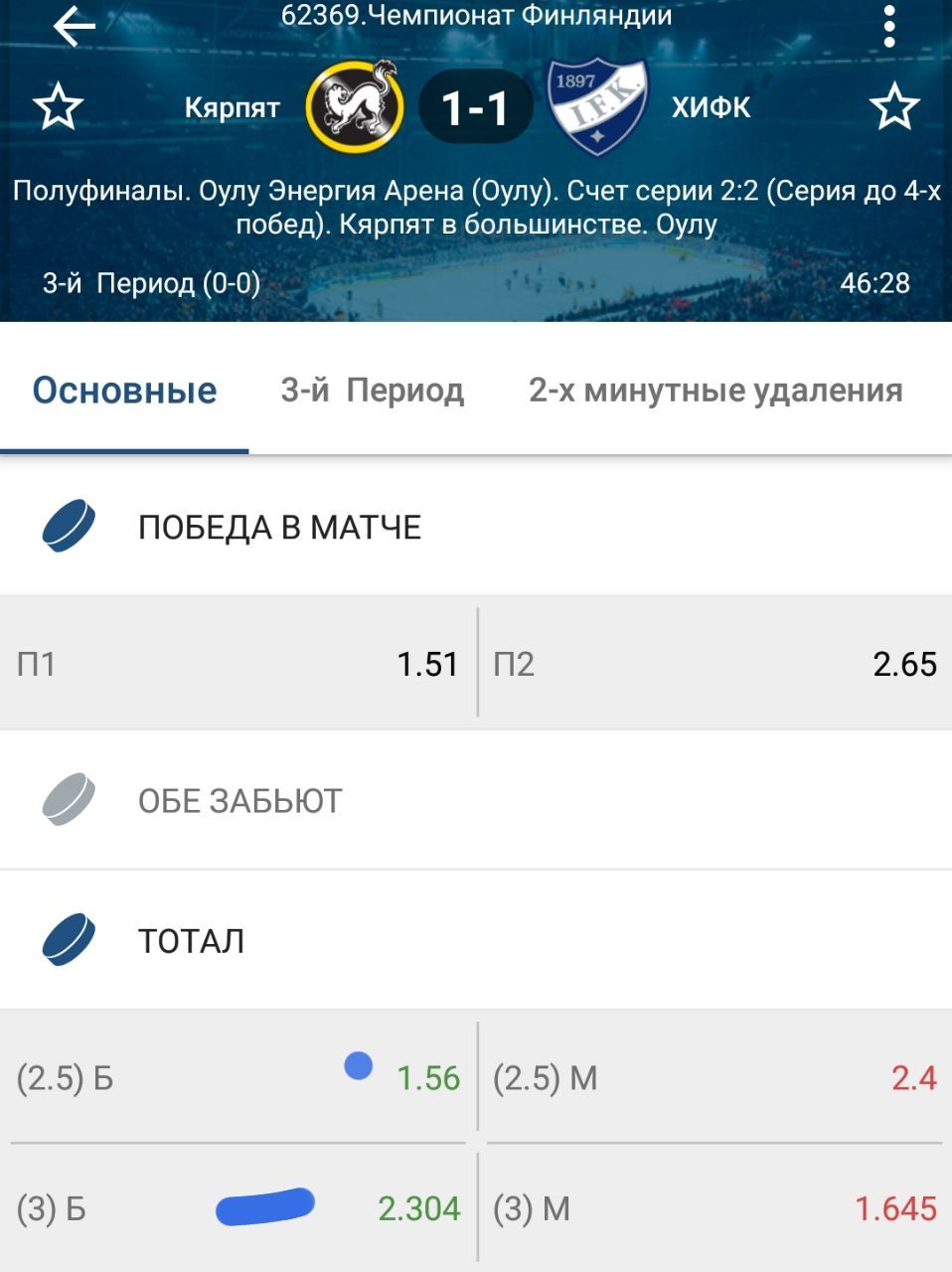The width and height of the screenshot is (952, 1272).
Task: Pick total (3) М at 1.645
Action: tap(714, 1208)
